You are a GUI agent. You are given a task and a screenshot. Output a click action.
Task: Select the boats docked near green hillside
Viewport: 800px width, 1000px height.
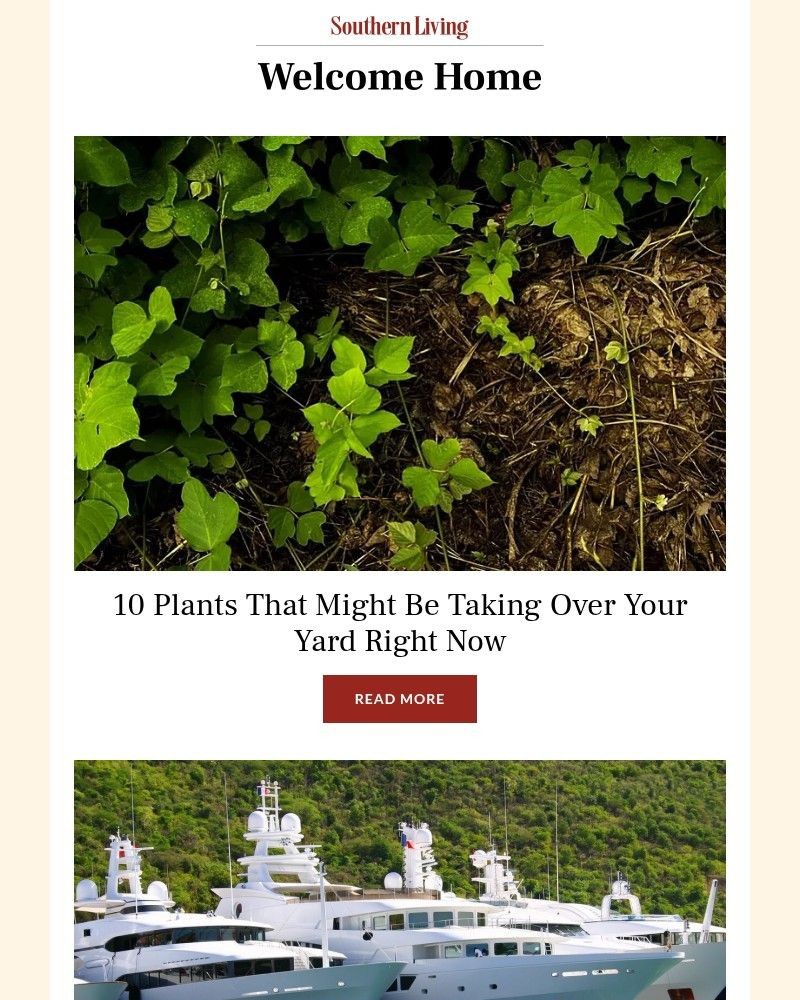399,880
